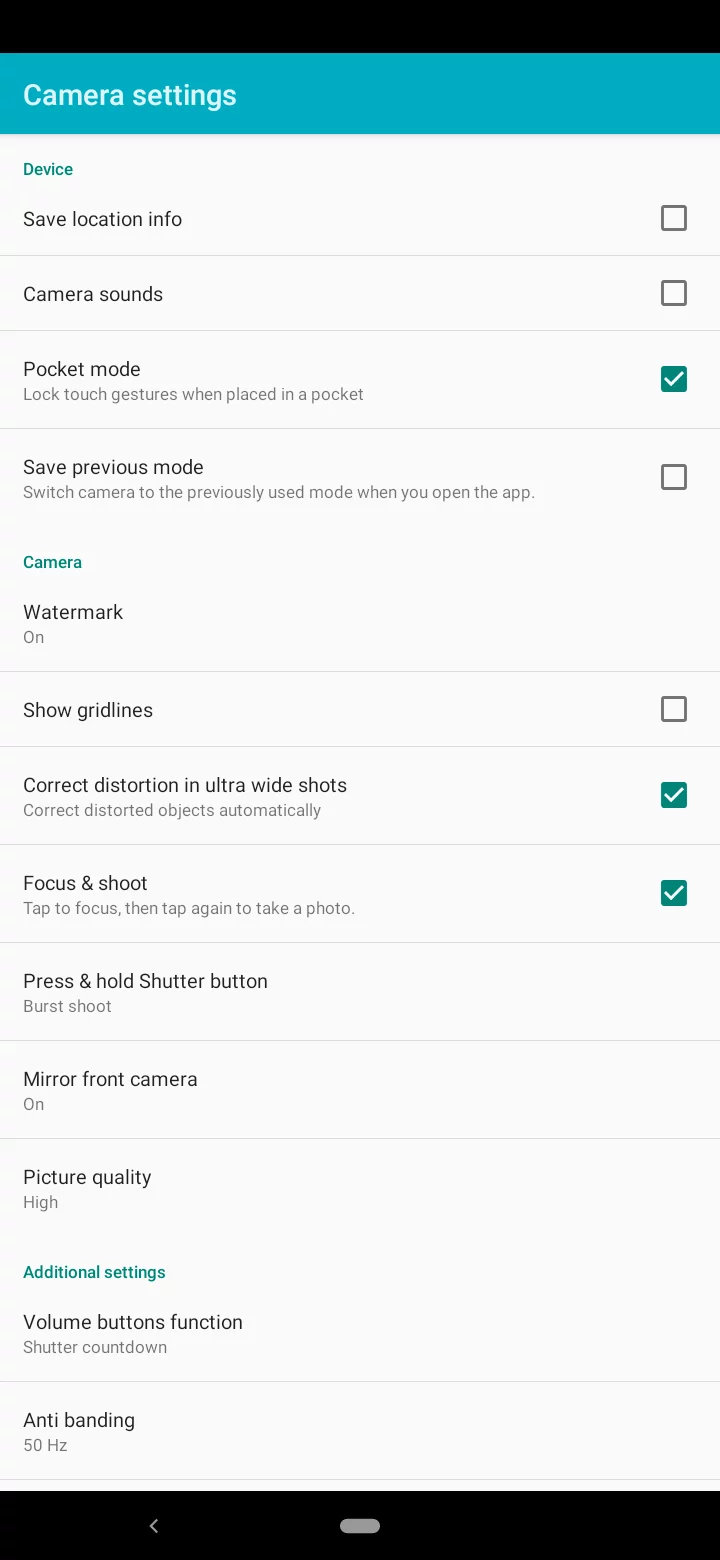Tap the home pill in navigation bar

pos(360,1526)
